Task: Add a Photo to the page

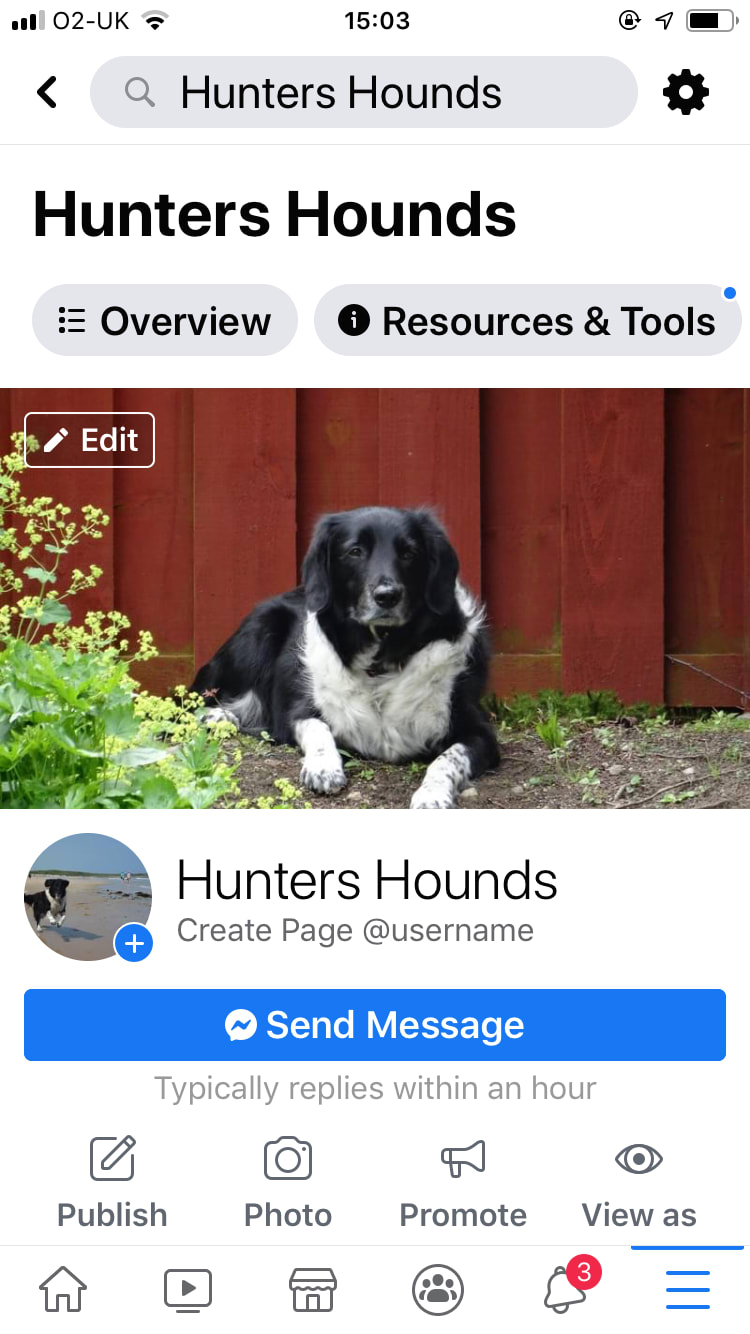Action: click(288, 1184)
